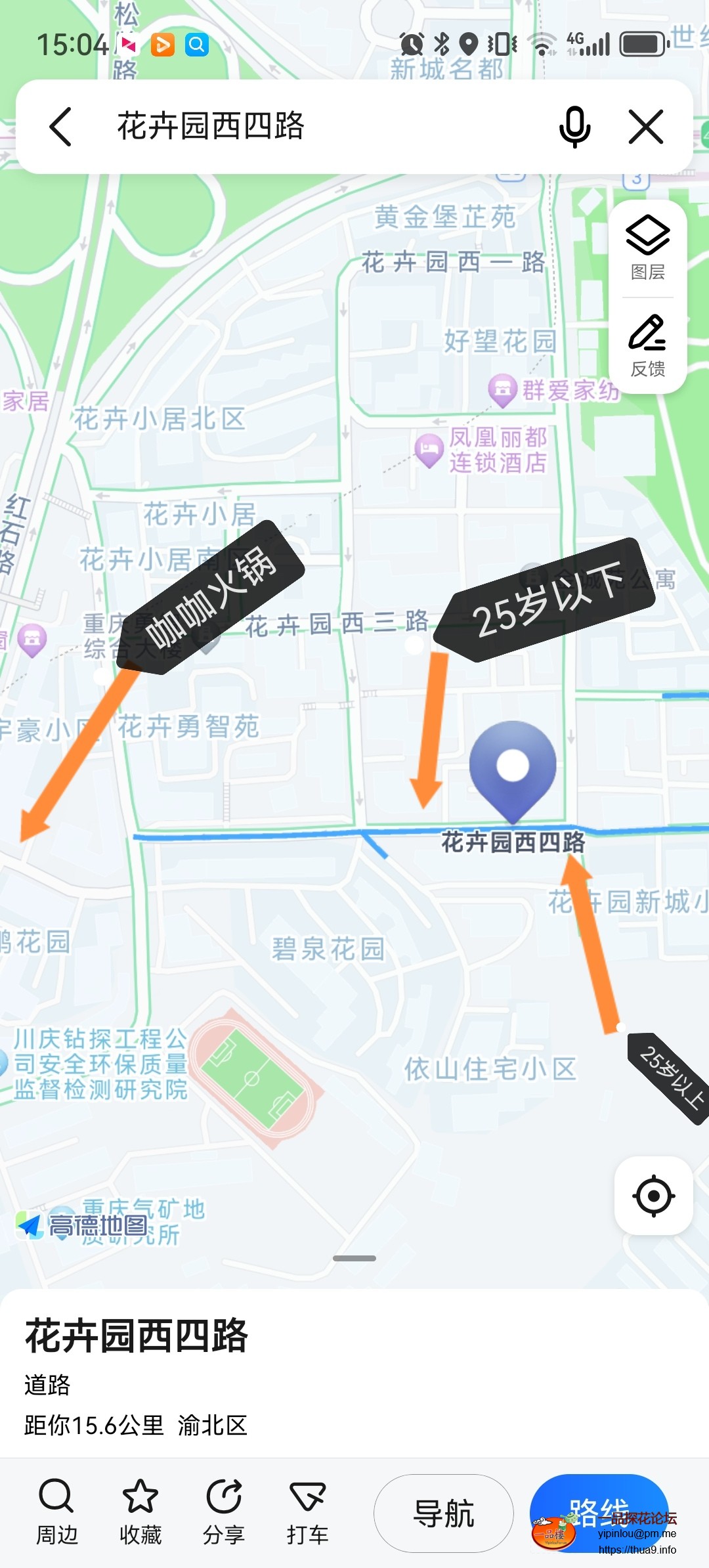This screenshot has width=709, height=1568.
Task: Open 反馈 feedback option
Action: click(x=647, y=346)
